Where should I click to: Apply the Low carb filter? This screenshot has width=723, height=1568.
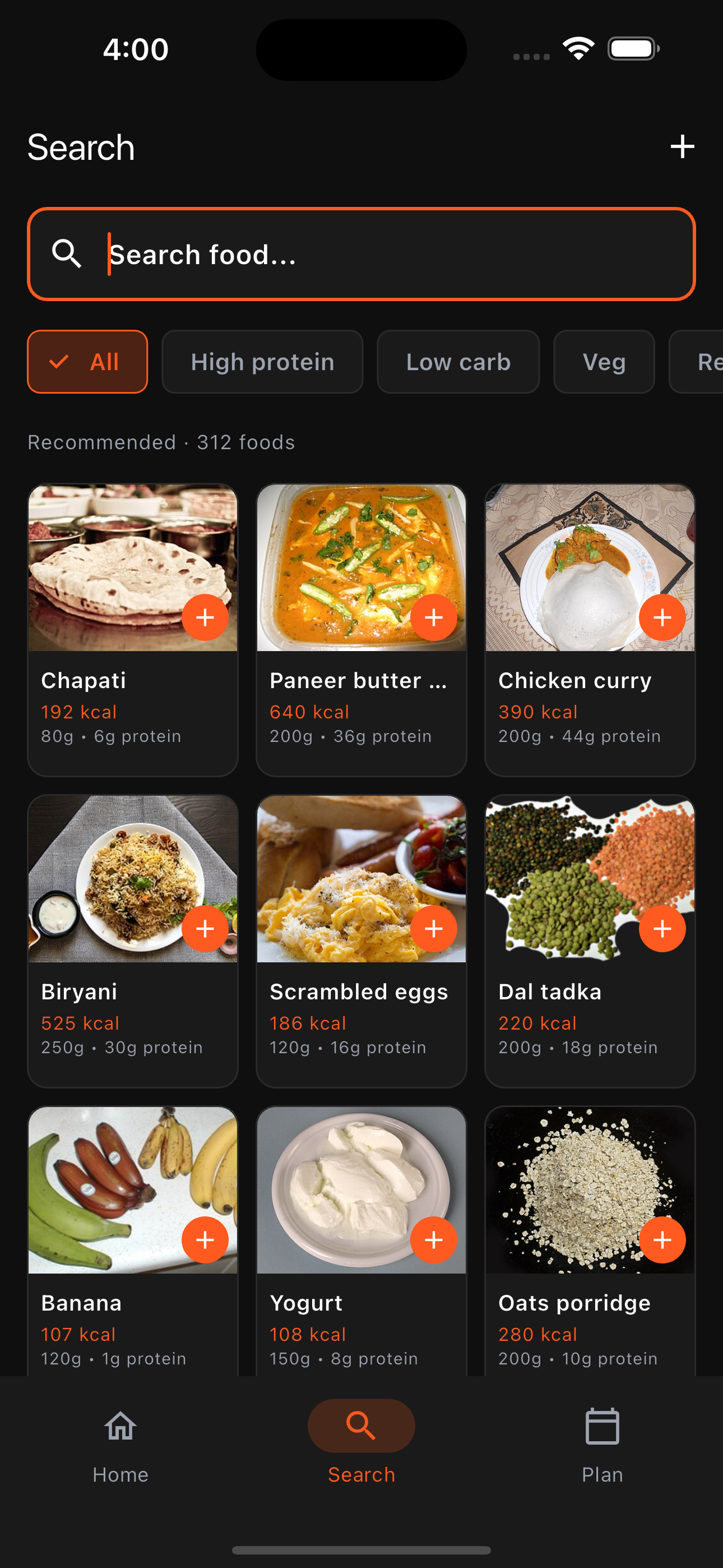click(458, 362)
